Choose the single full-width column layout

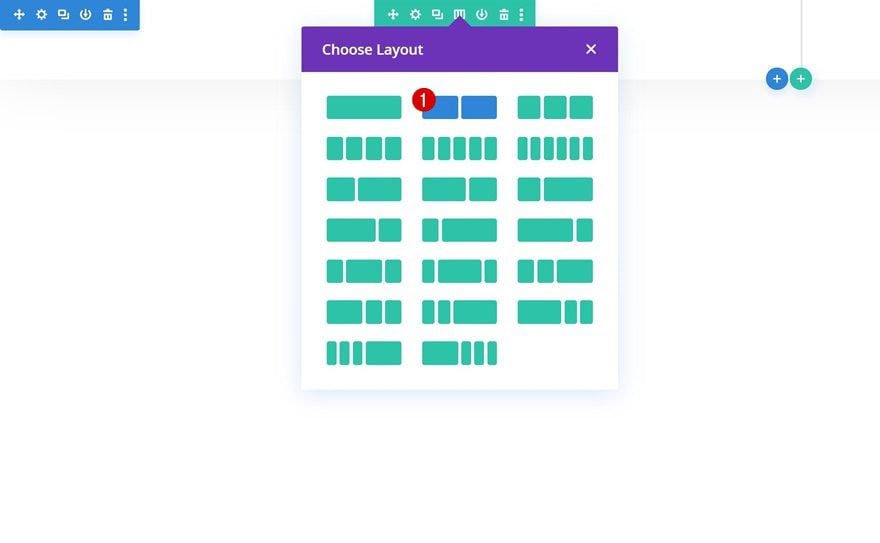[363, 107]
